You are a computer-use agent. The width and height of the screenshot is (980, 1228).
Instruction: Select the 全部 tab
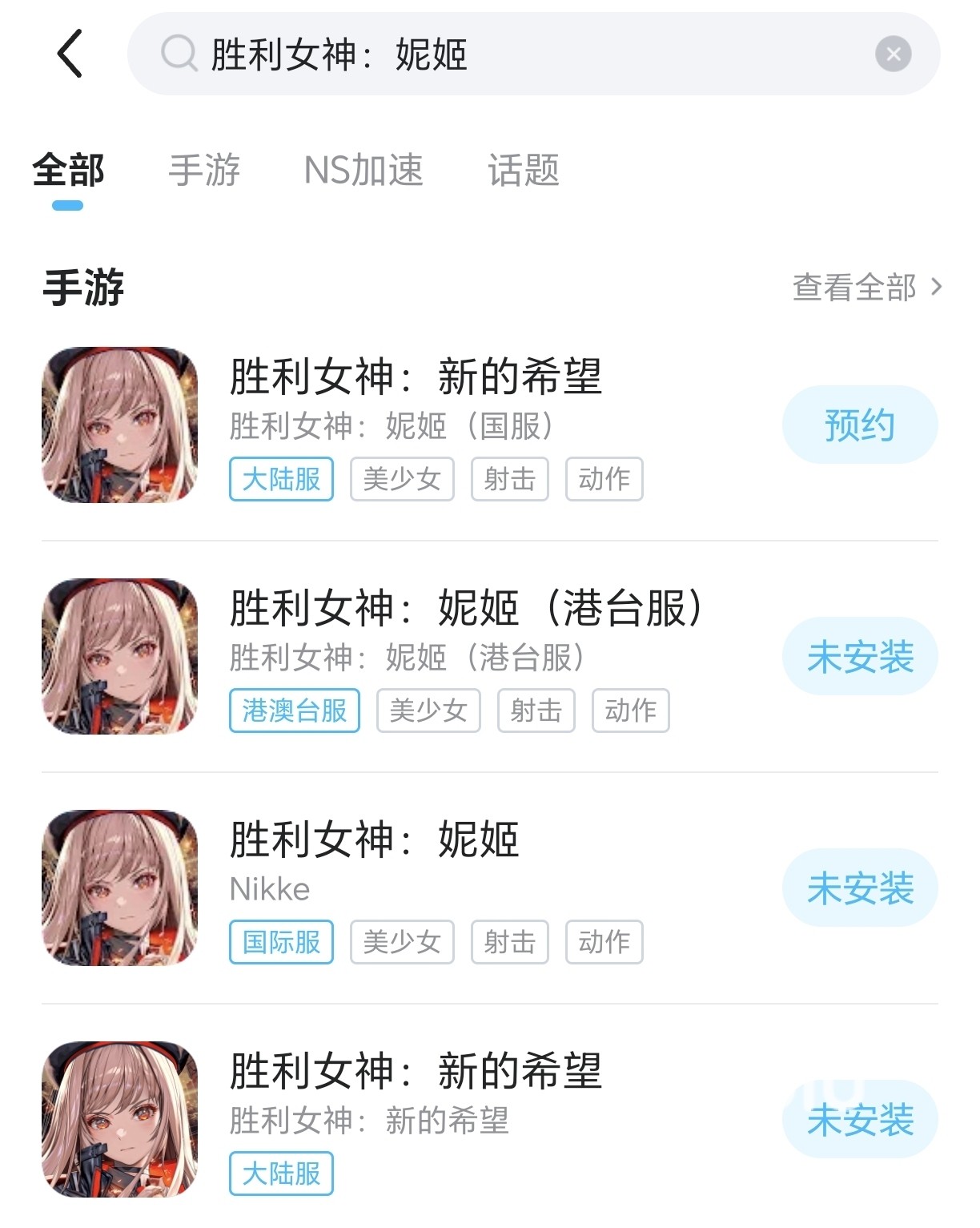[68, 171]
